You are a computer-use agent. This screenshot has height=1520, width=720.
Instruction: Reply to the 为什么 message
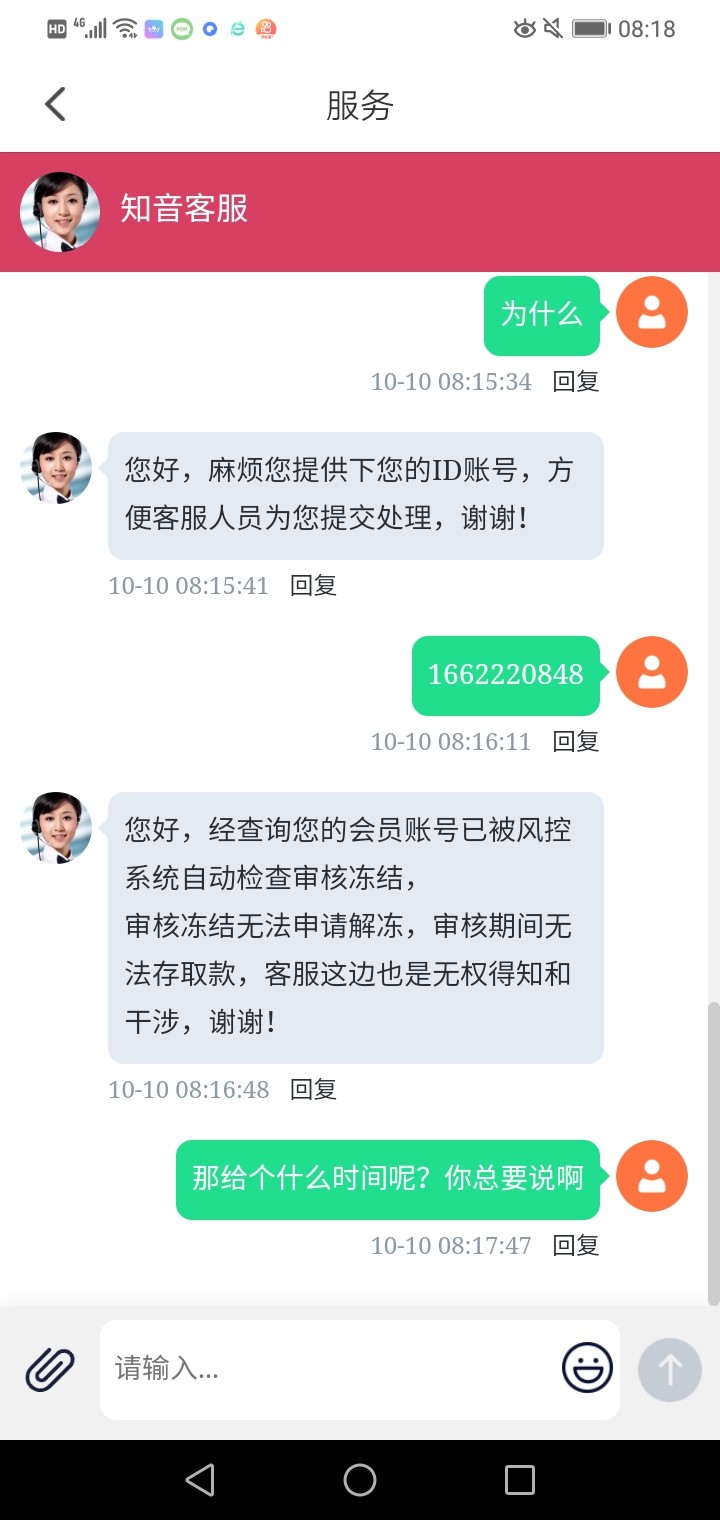[x=576, y=381]
